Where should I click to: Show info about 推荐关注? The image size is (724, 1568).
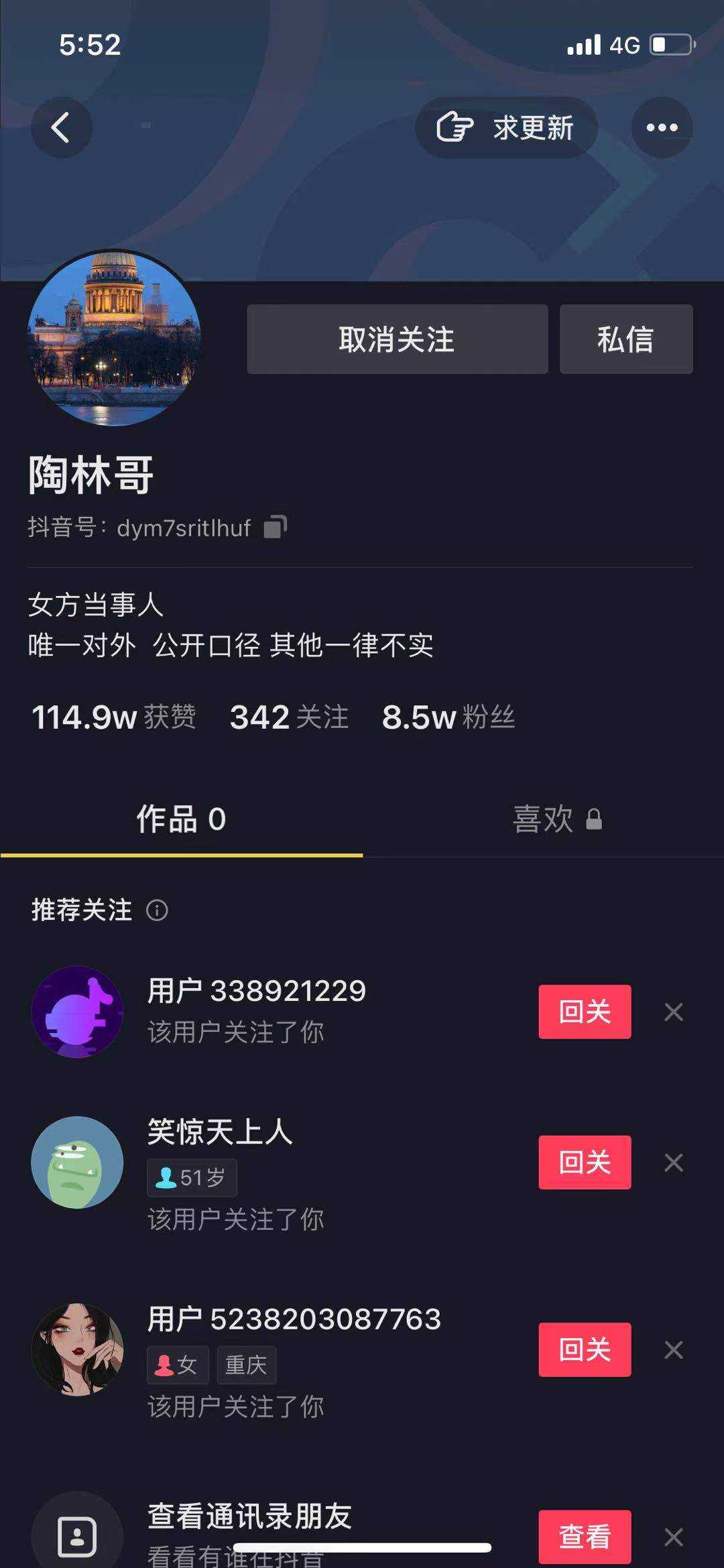[x=157, y=910]
